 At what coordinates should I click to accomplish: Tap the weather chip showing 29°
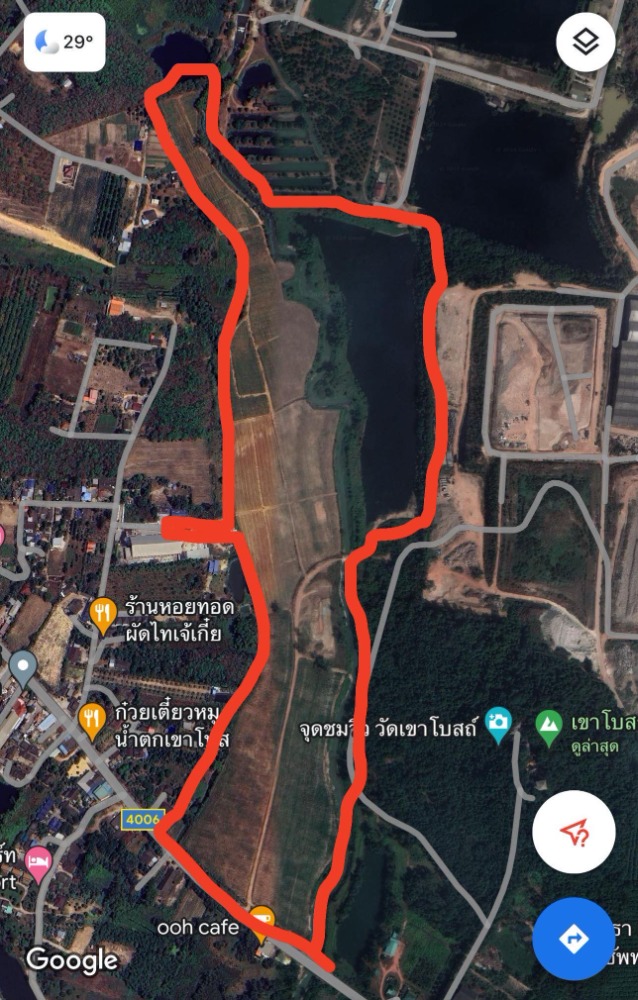(x=64, y=42)
